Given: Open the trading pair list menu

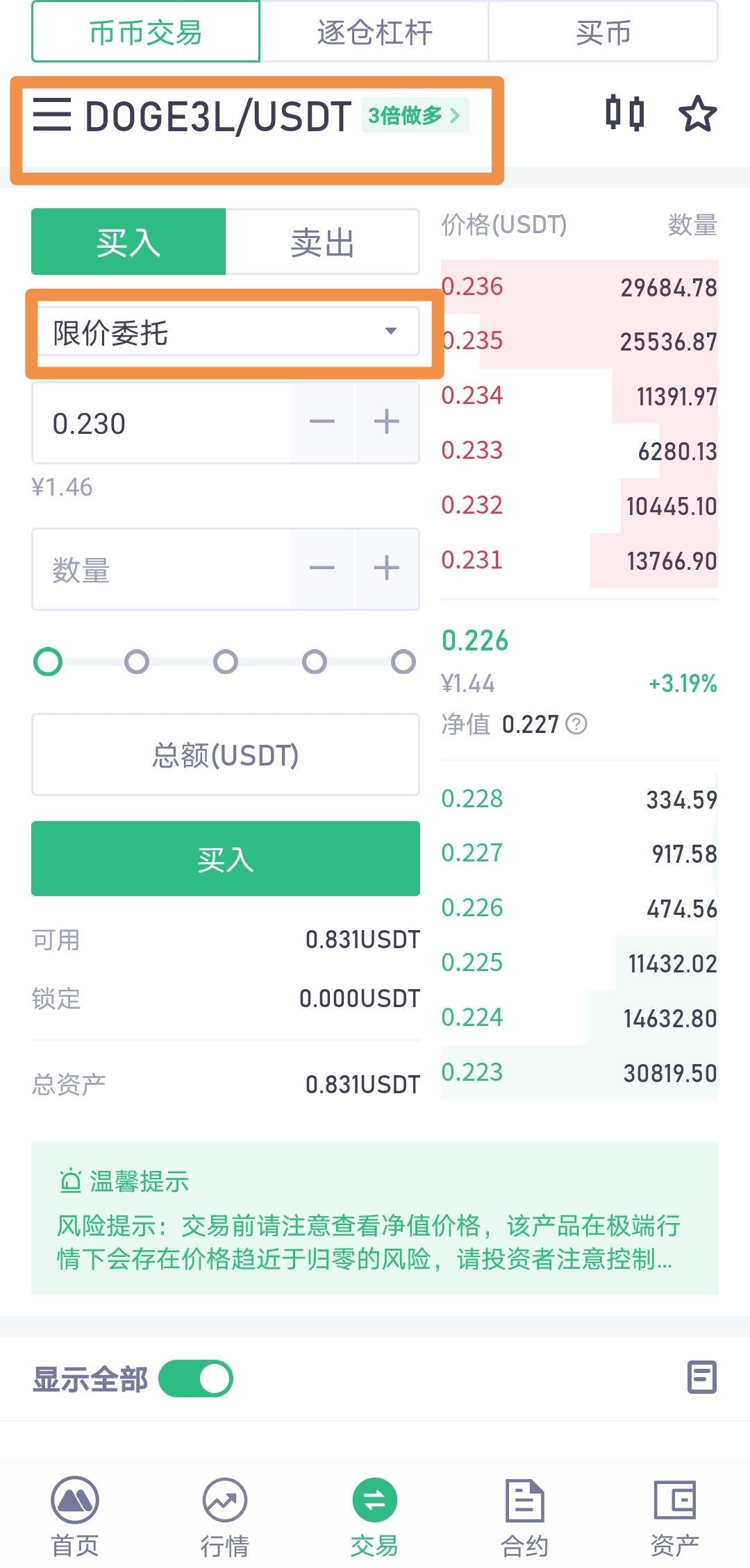Looking at the screenshot, I should (52, 115).
